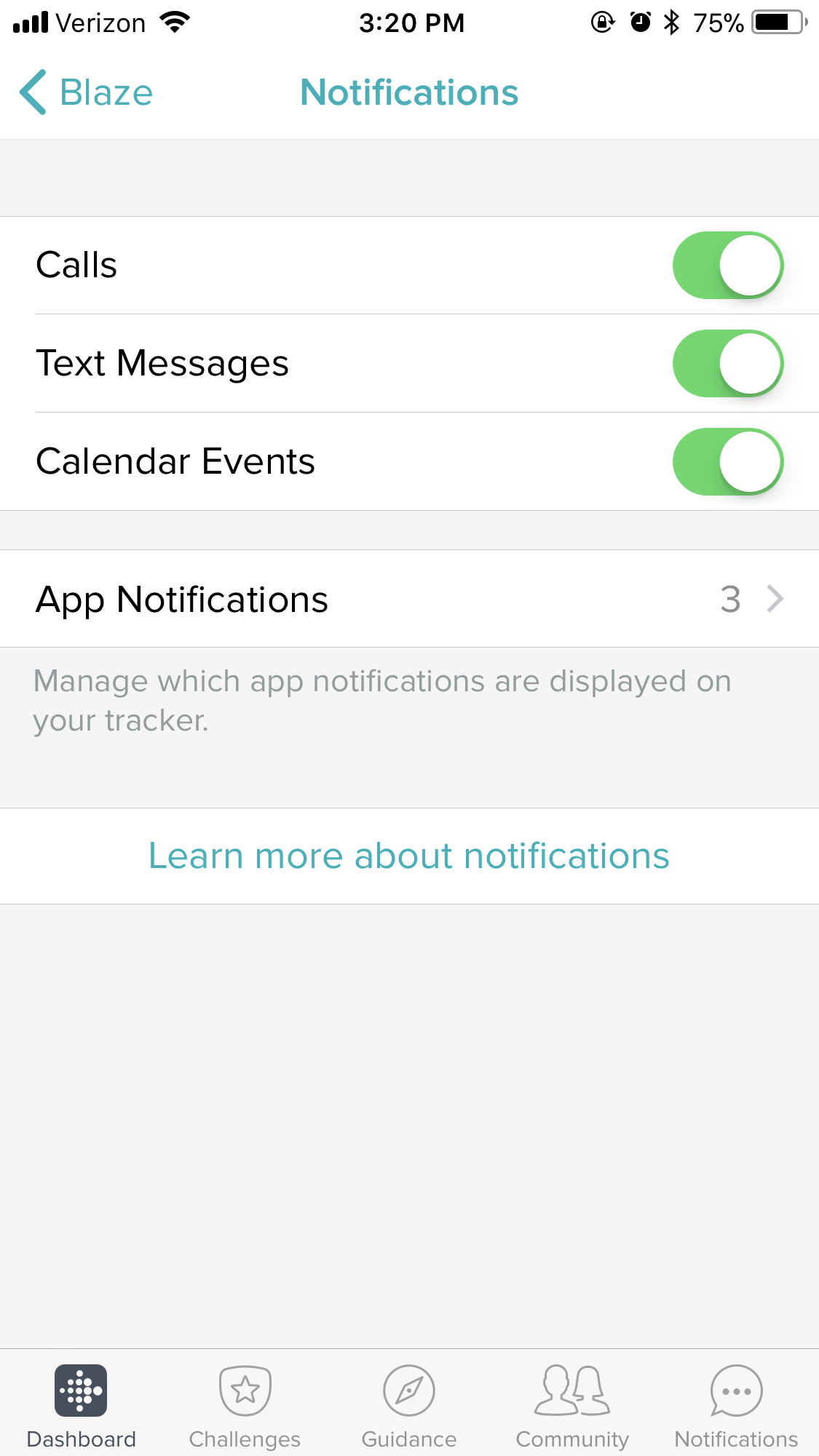The width and height of the screenshot is (819, 1456).
Task: Go back to Blaze settings
Action: [x=86, y=92]
